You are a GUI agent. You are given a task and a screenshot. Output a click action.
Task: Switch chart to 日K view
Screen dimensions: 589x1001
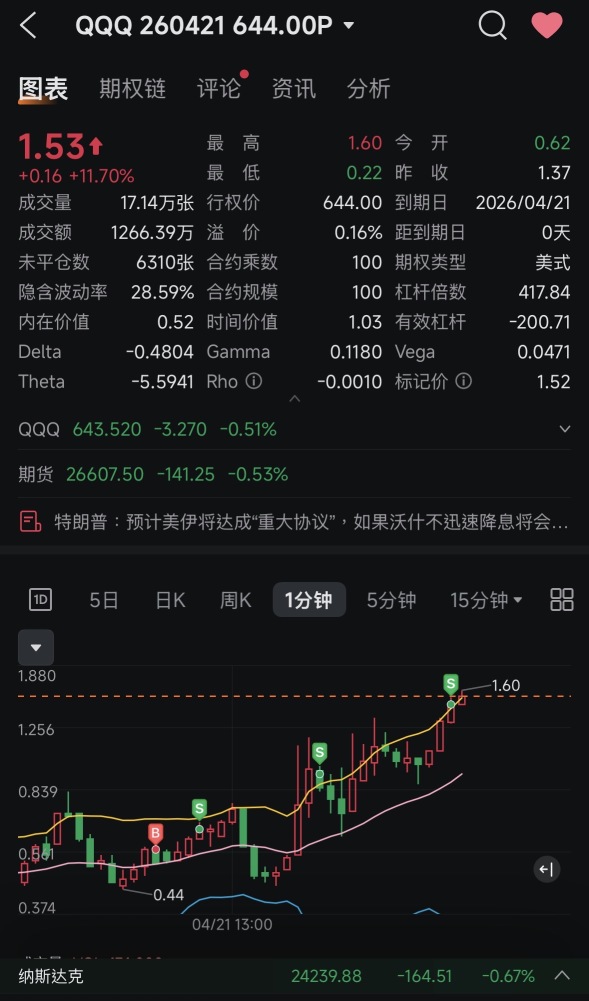(x=170, y=600)
